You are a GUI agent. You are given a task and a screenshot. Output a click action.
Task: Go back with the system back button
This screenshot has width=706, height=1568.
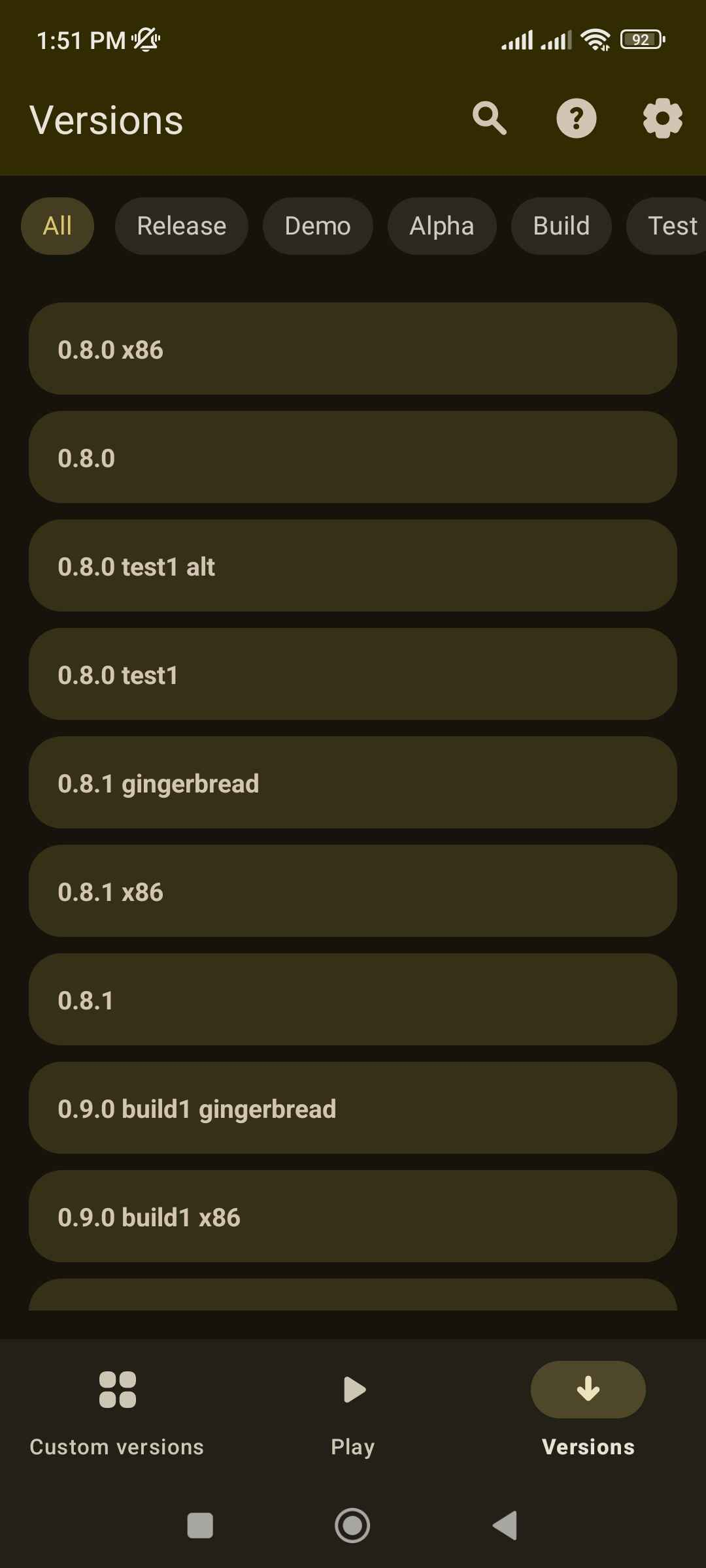click(505, 1526)
